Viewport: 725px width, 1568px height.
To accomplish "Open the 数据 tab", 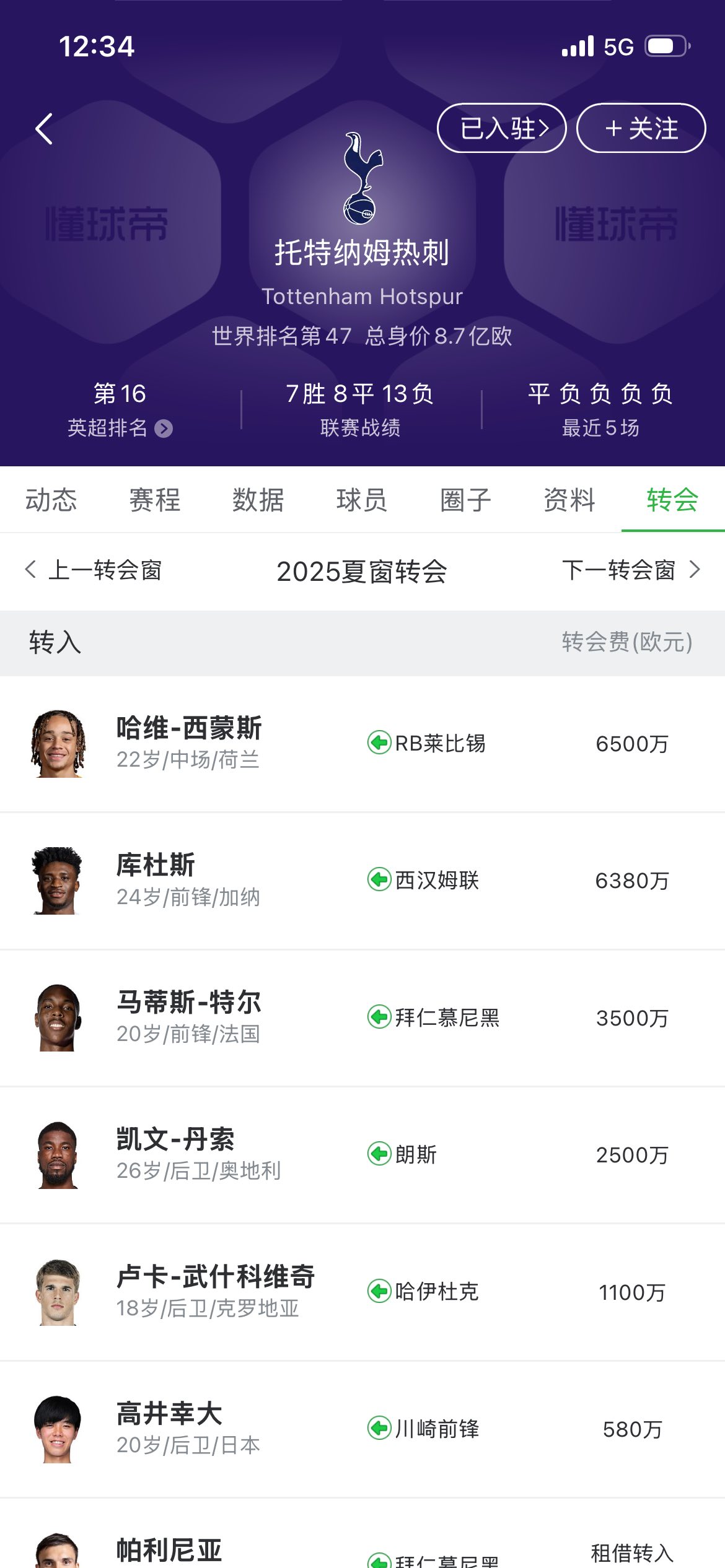I will pos(258,500).
